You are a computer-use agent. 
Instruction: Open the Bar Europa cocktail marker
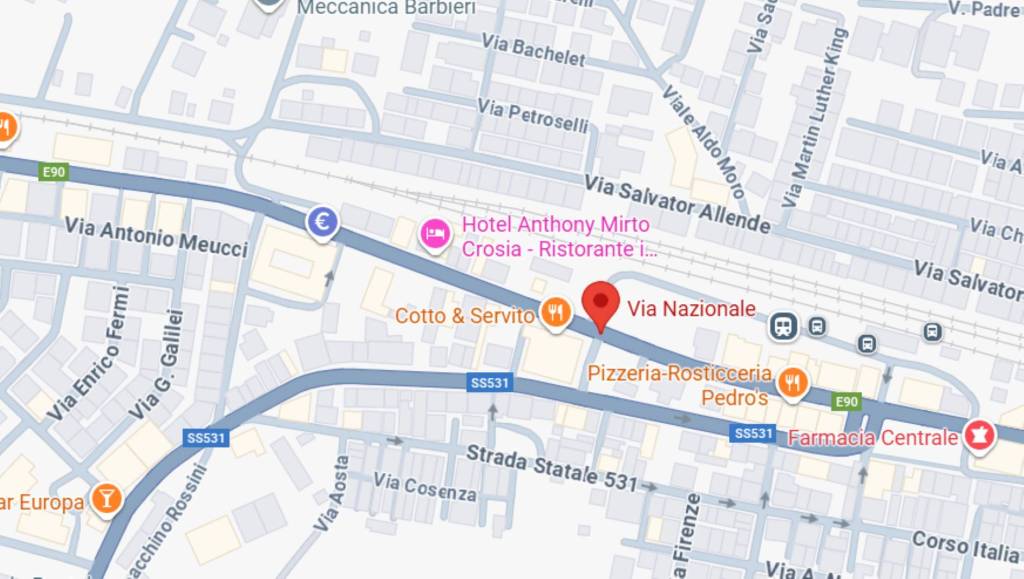pos(106,499)
